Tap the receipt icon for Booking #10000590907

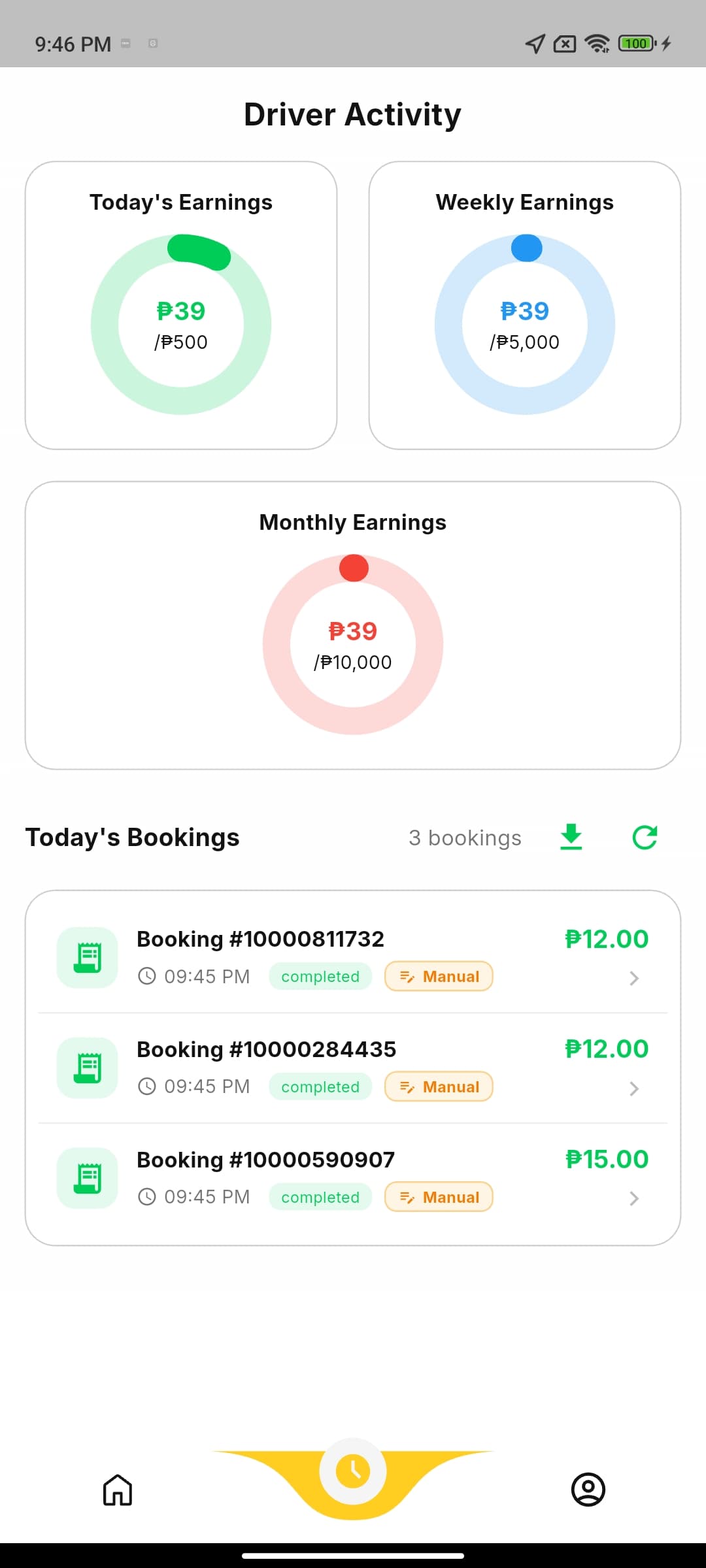click(86, 1177)
